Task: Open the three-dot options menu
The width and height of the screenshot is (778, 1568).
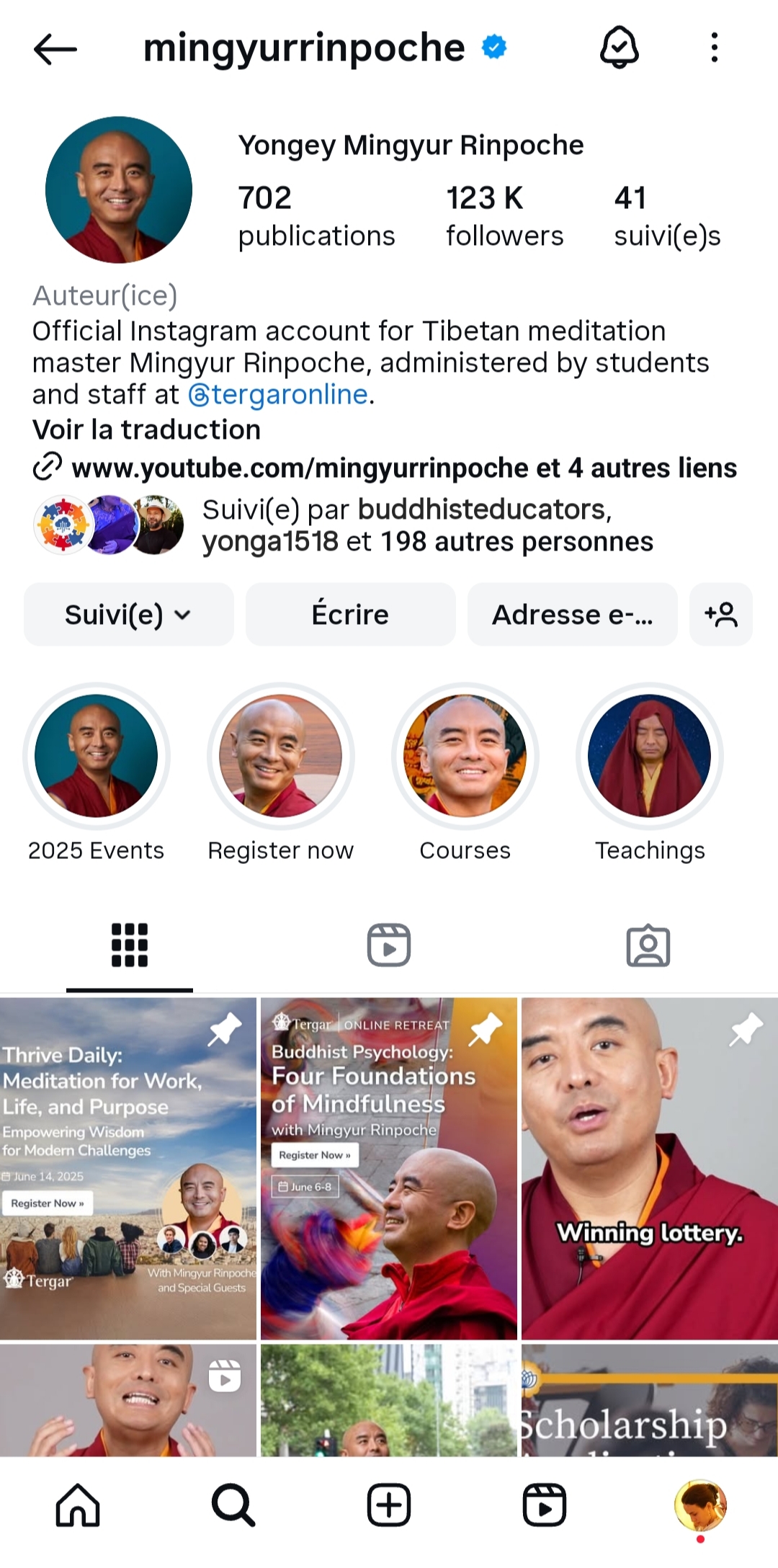Action: click(x=715, y=48)
